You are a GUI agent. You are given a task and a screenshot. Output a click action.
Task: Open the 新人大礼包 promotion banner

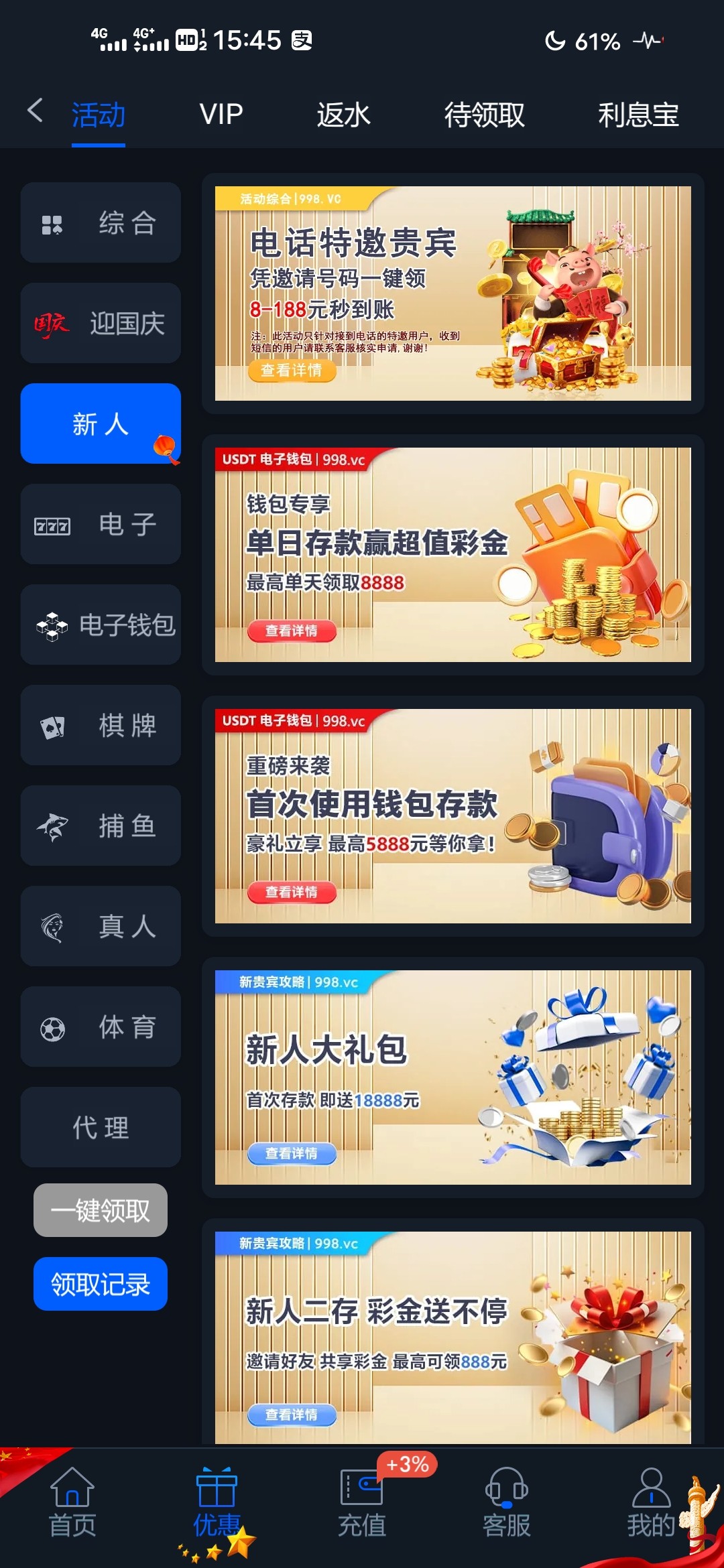(x=452, y=1077)
